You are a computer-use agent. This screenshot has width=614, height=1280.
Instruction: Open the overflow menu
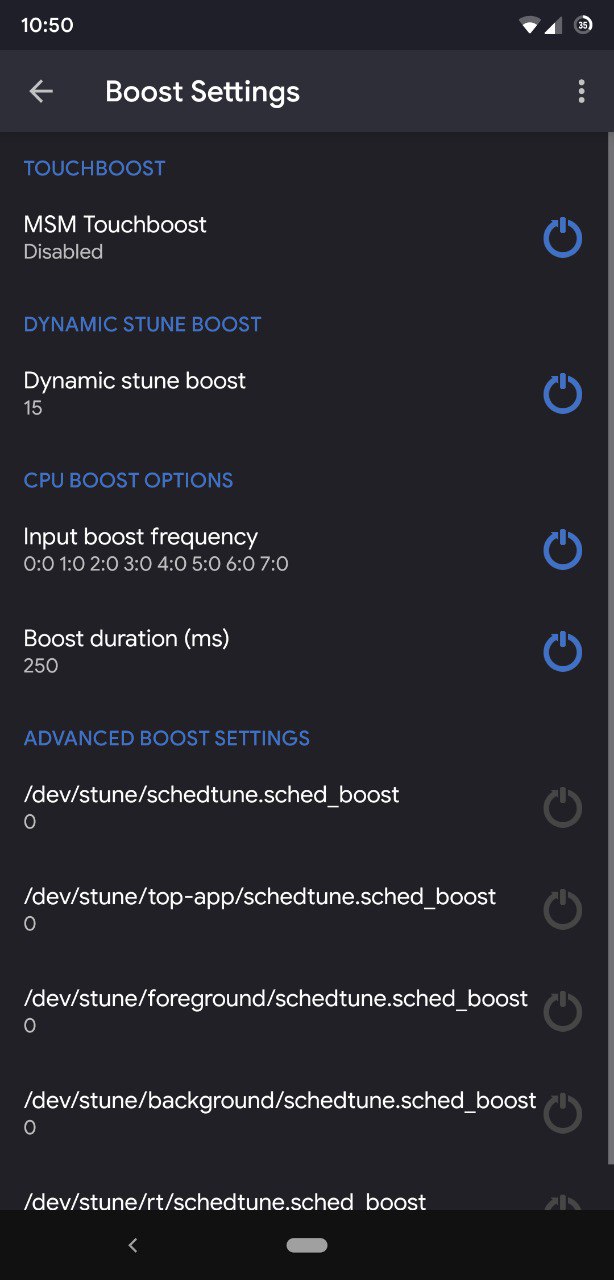click(581, 91)
